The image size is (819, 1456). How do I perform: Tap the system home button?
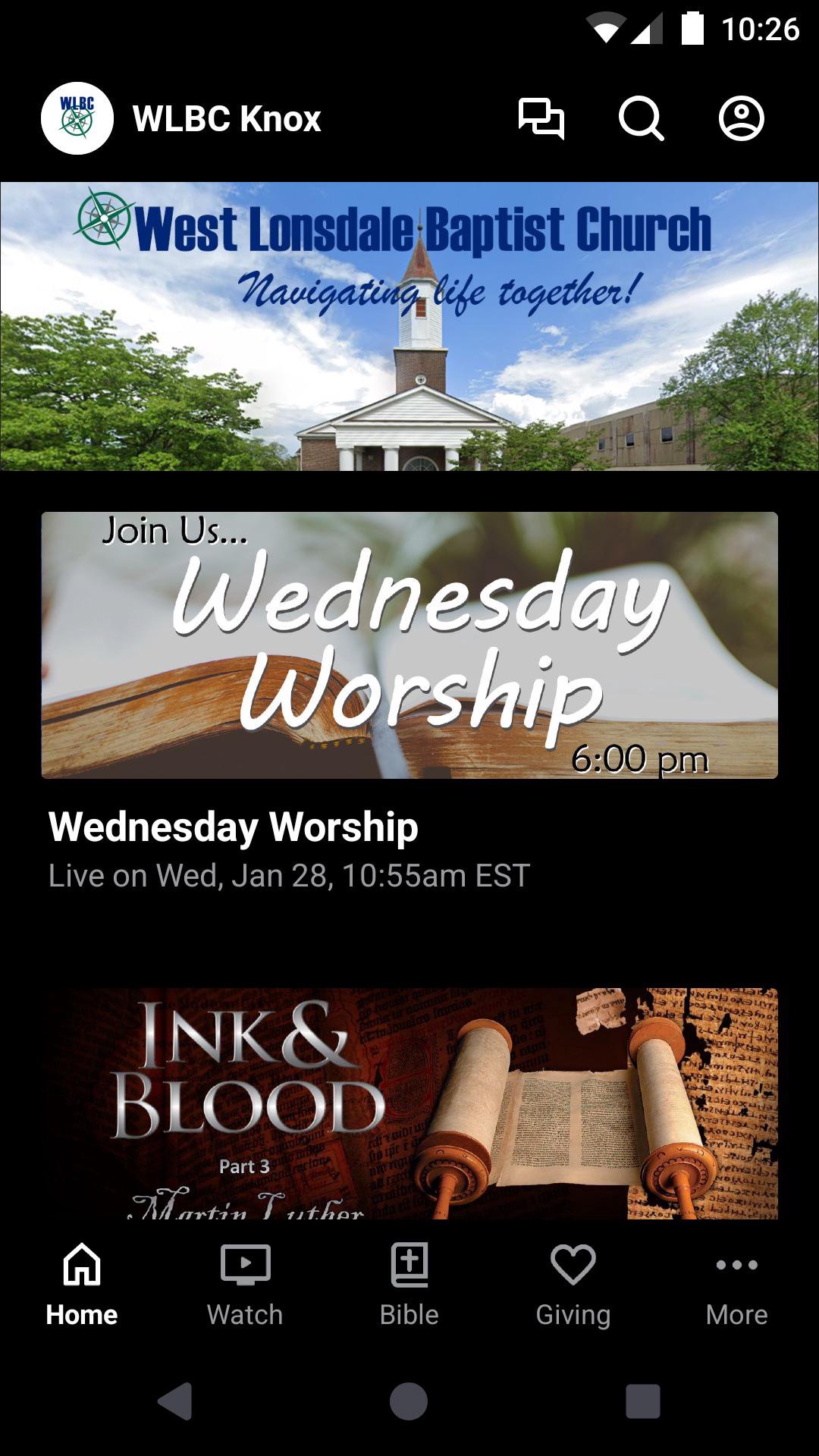(x=409, y=1401)
